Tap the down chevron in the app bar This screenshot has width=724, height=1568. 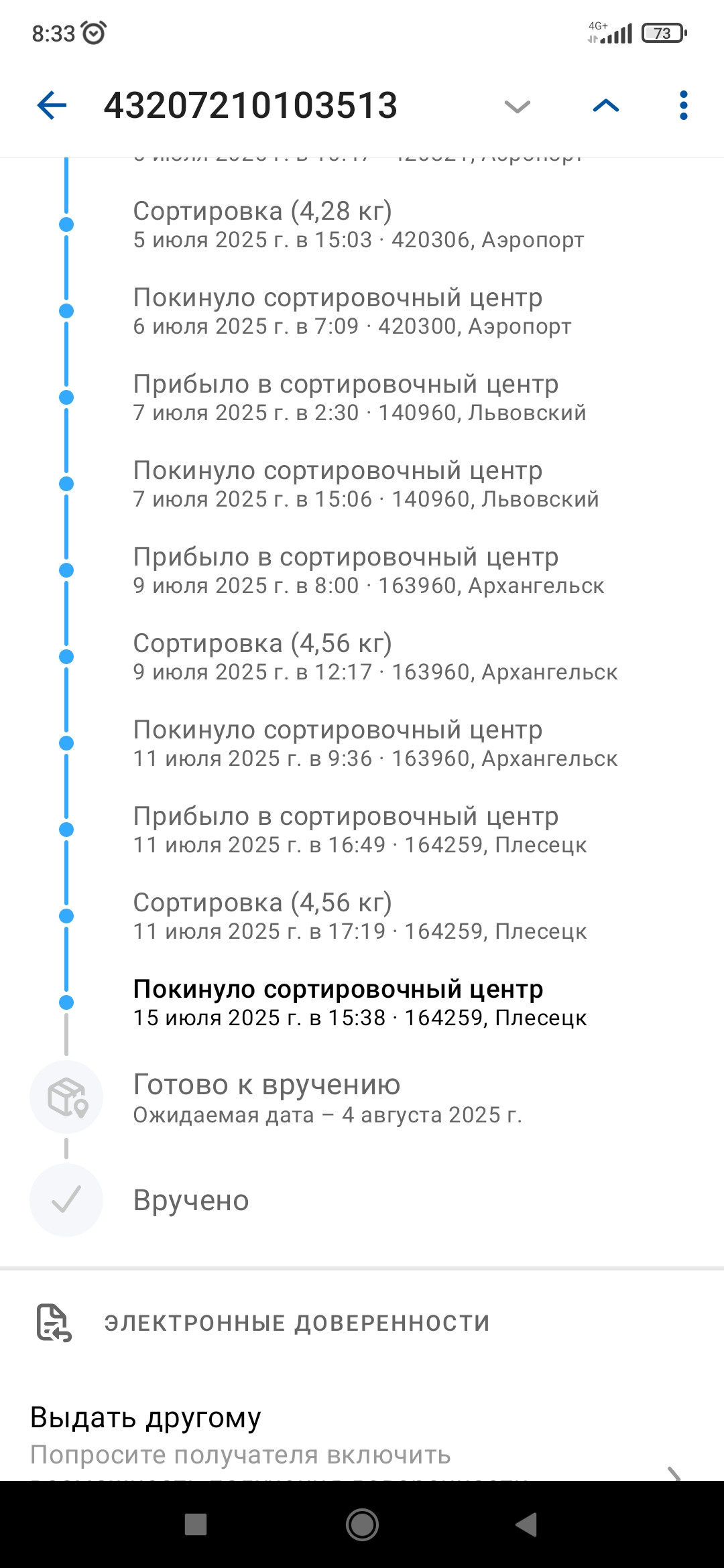[x=518, y=106]
